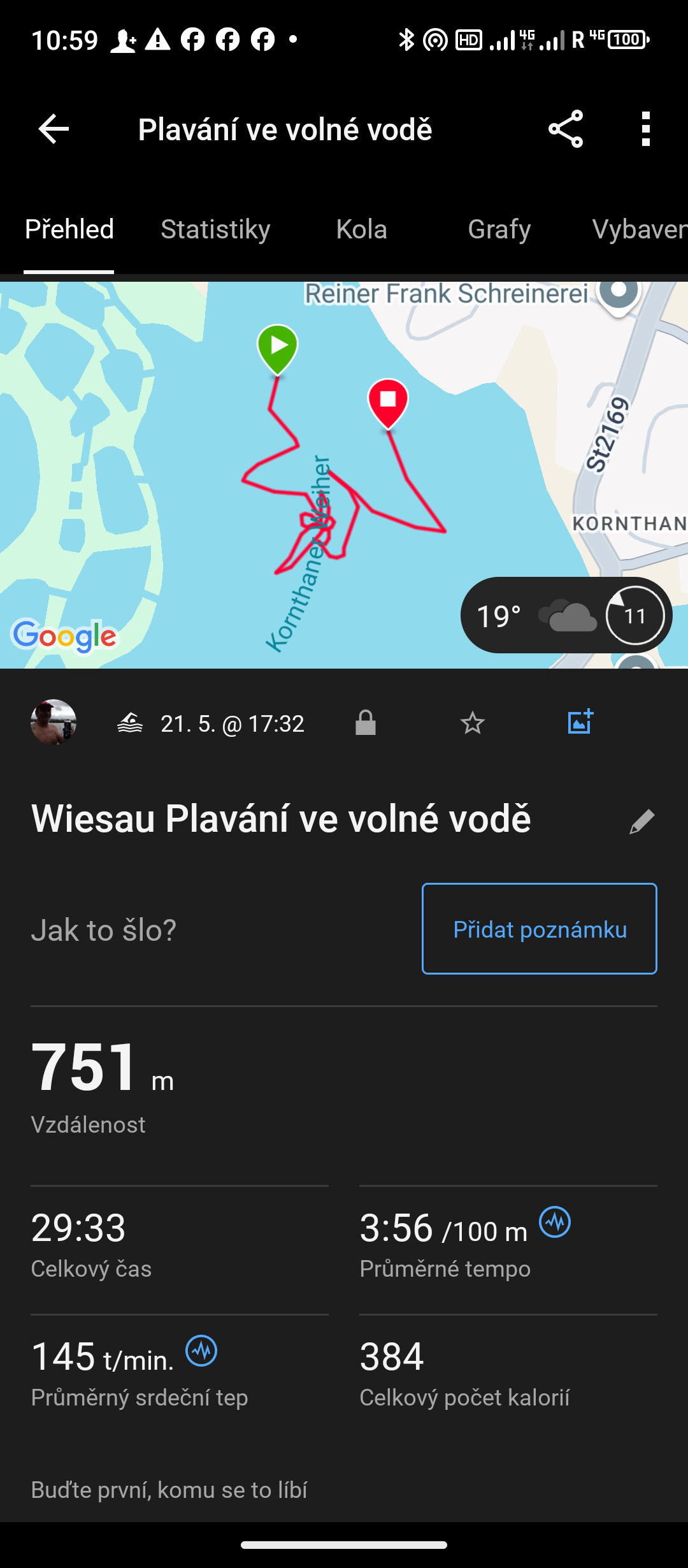This screenshot has width=688, height=1568.
Task: Open the Kola tab
Action: point(361,229)
